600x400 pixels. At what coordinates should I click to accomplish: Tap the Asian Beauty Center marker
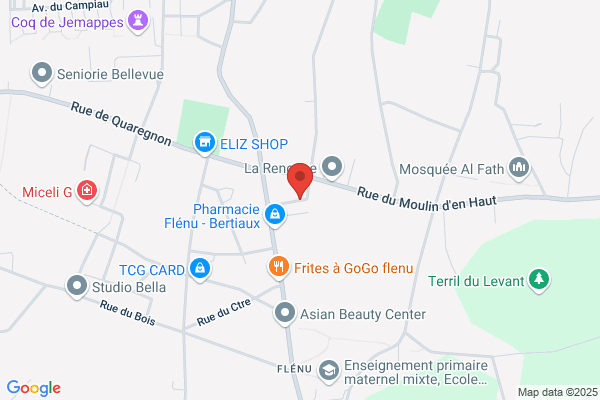[x=285, y=313]
